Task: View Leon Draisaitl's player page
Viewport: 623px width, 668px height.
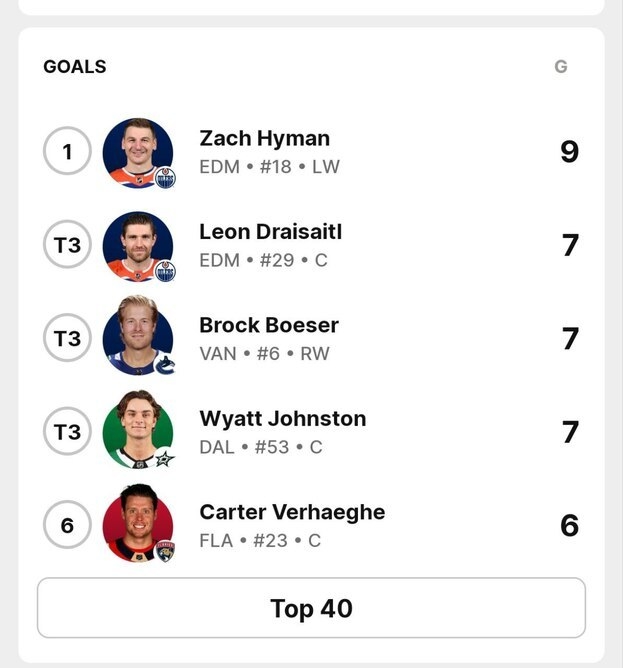Action: pyautogui.click(x=270, y=232)
